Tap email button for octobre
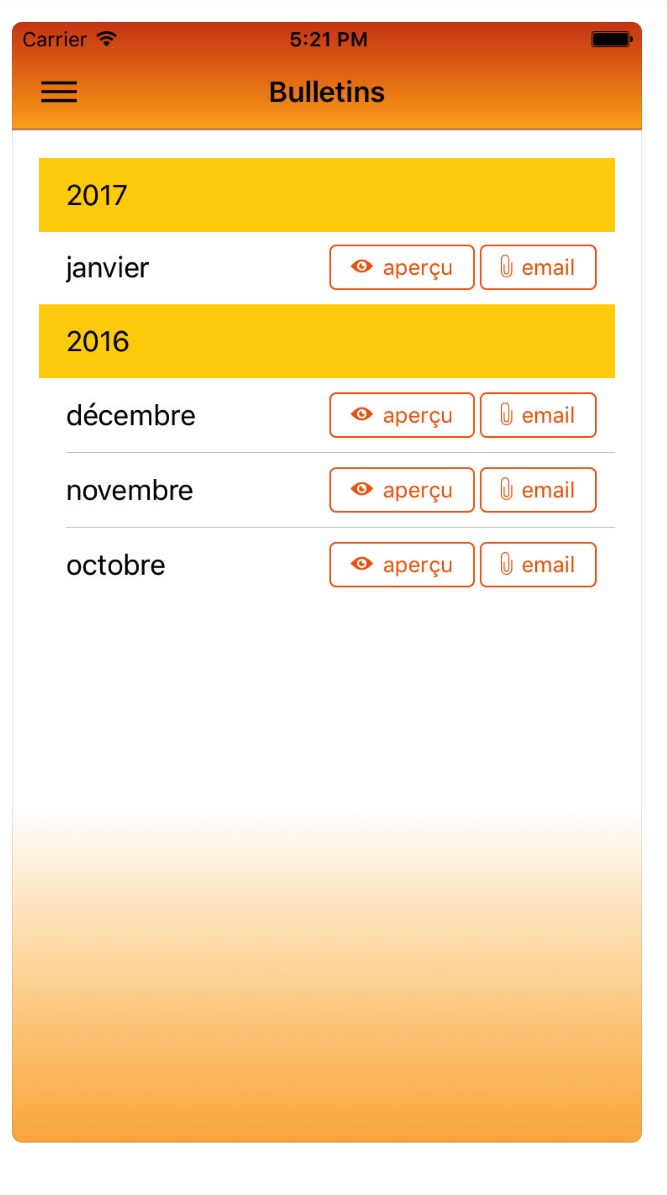667x1195 pixels. pyautogui.click(x=538, y=565)
